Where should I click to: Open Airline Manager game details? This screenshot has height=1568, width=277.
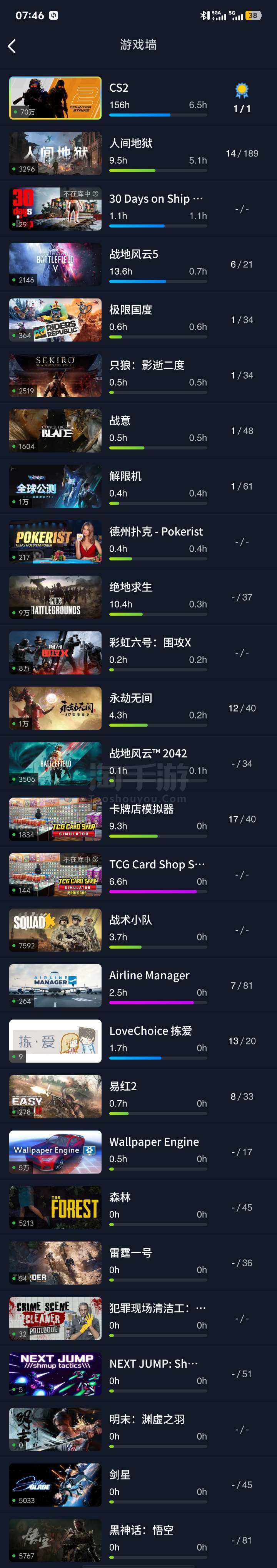click(138, 984)
